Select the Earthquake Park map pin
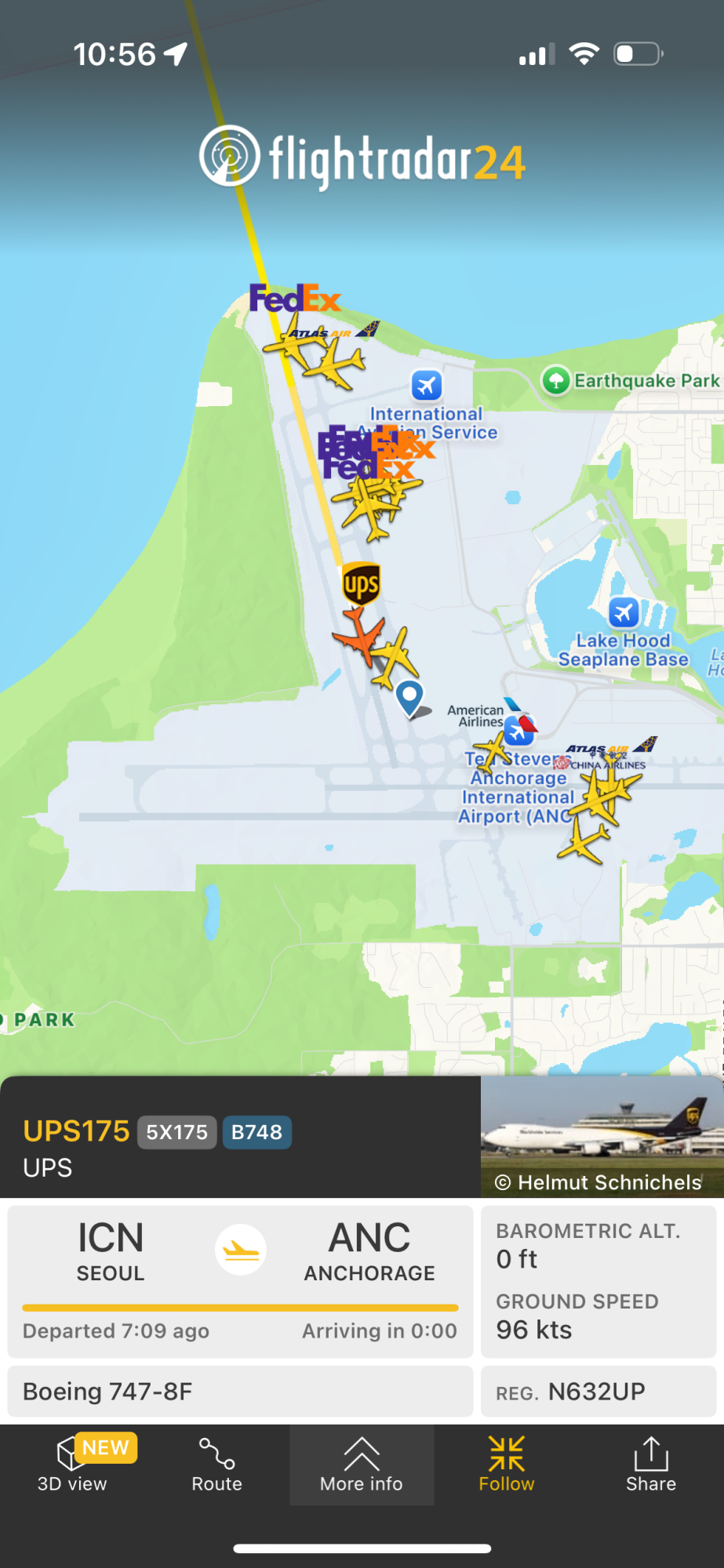This screenshot has width=724, height=1568. [556, 381]
